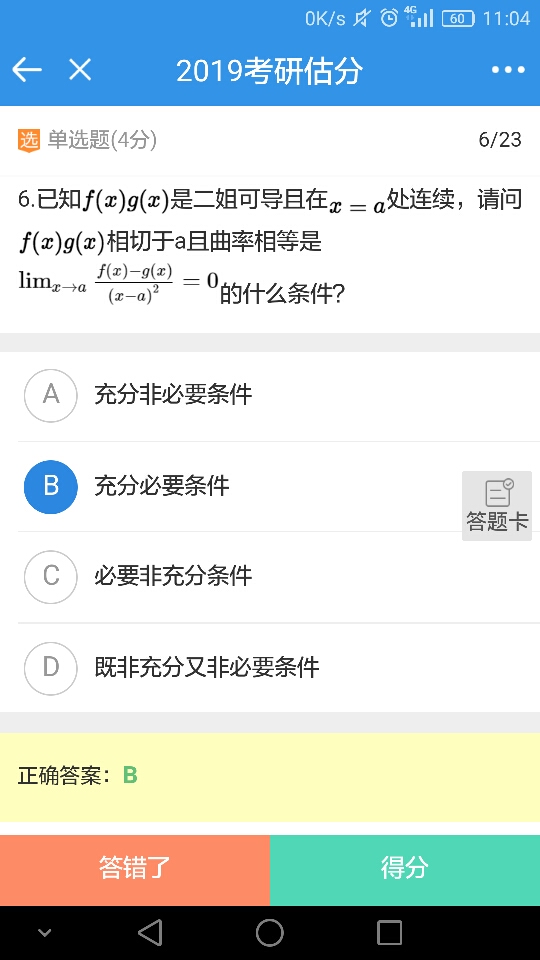Go to the system home screen
Image resolution: width=540 pixels, height=960 pixels.
pyautogui.click(x=270, y=933)
